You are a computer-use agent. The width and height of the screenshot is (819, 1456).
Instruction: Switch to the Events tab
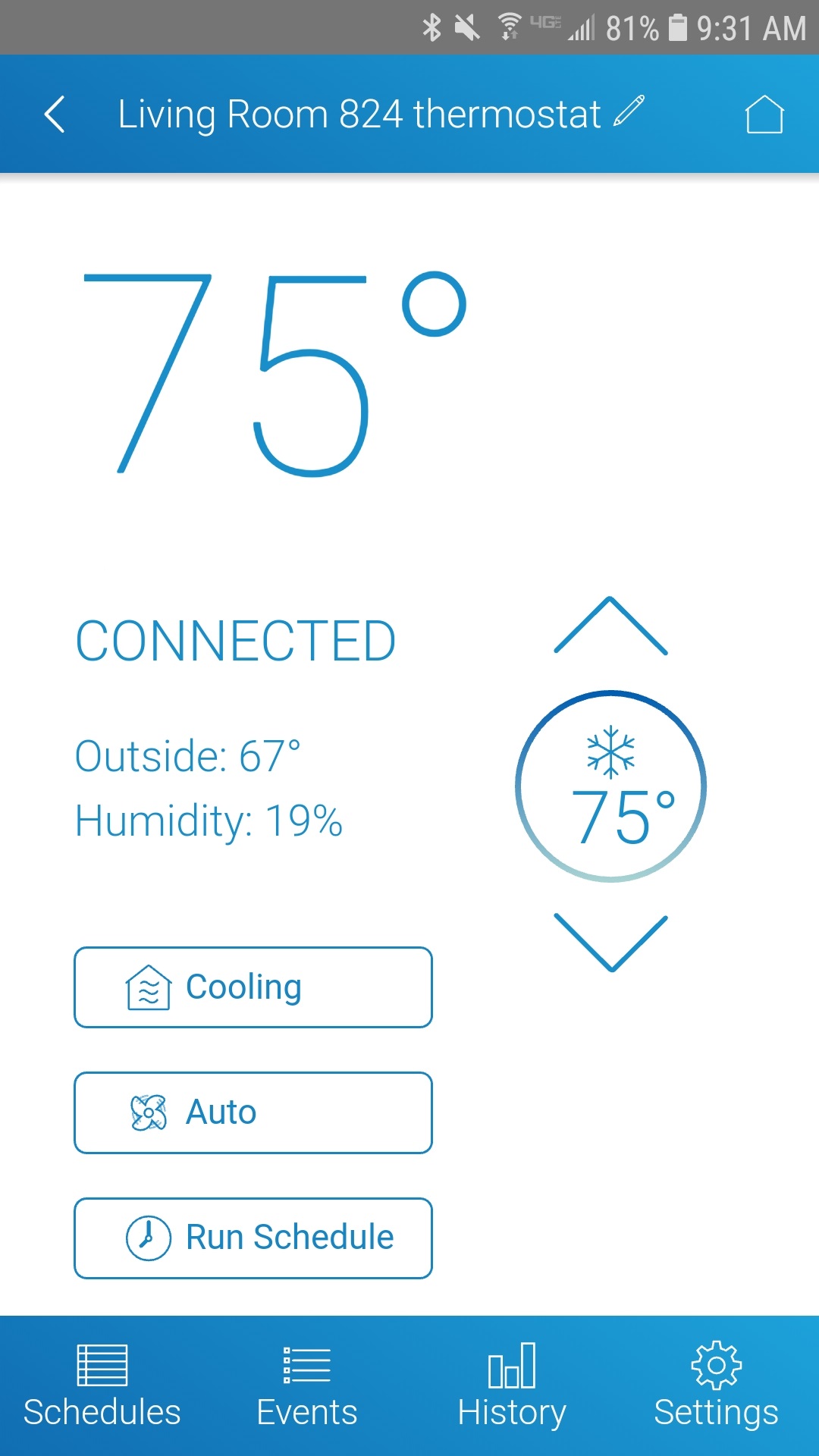coord(307,1386)
